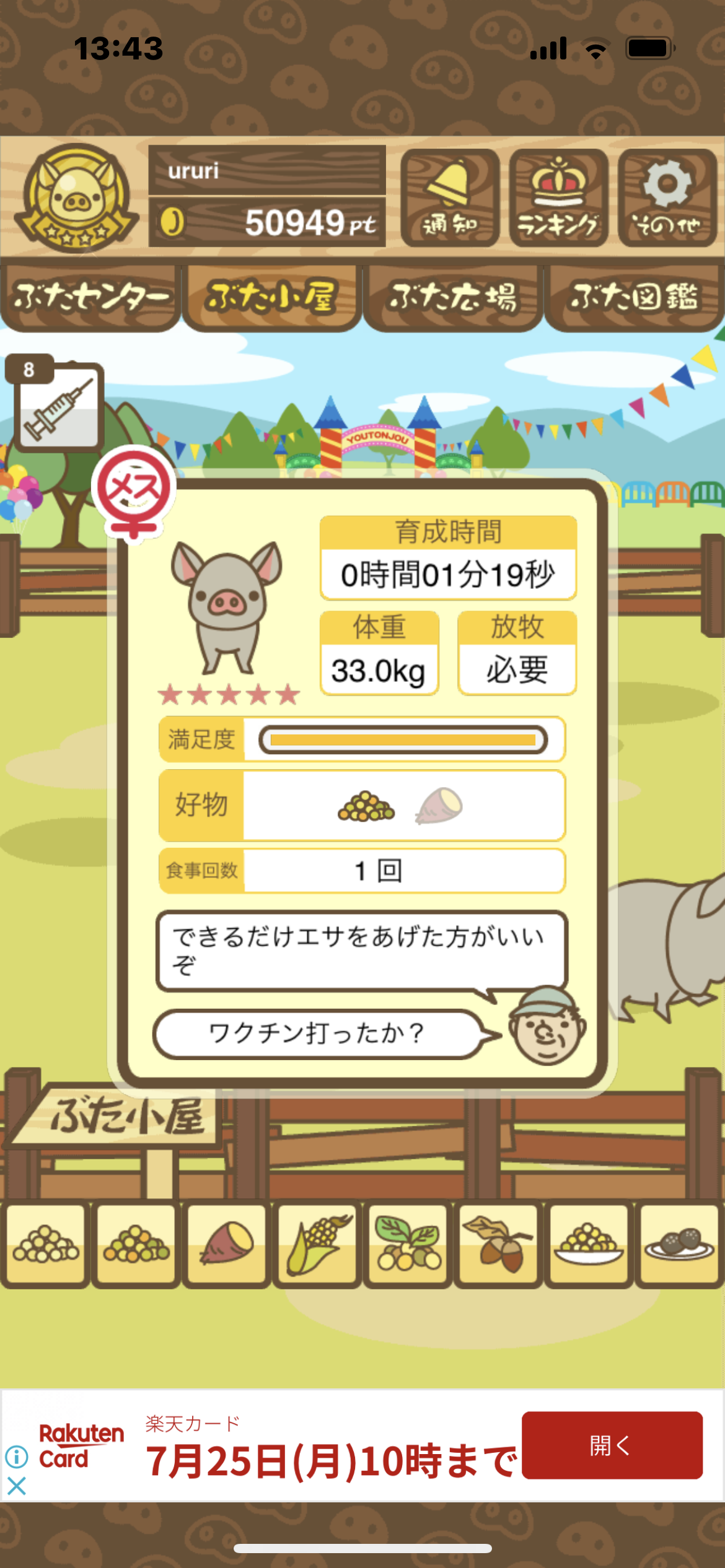Viewport: 725px width, 1568px height.
Task: Choose the acorn feed item
Action: click(498, 1244)
